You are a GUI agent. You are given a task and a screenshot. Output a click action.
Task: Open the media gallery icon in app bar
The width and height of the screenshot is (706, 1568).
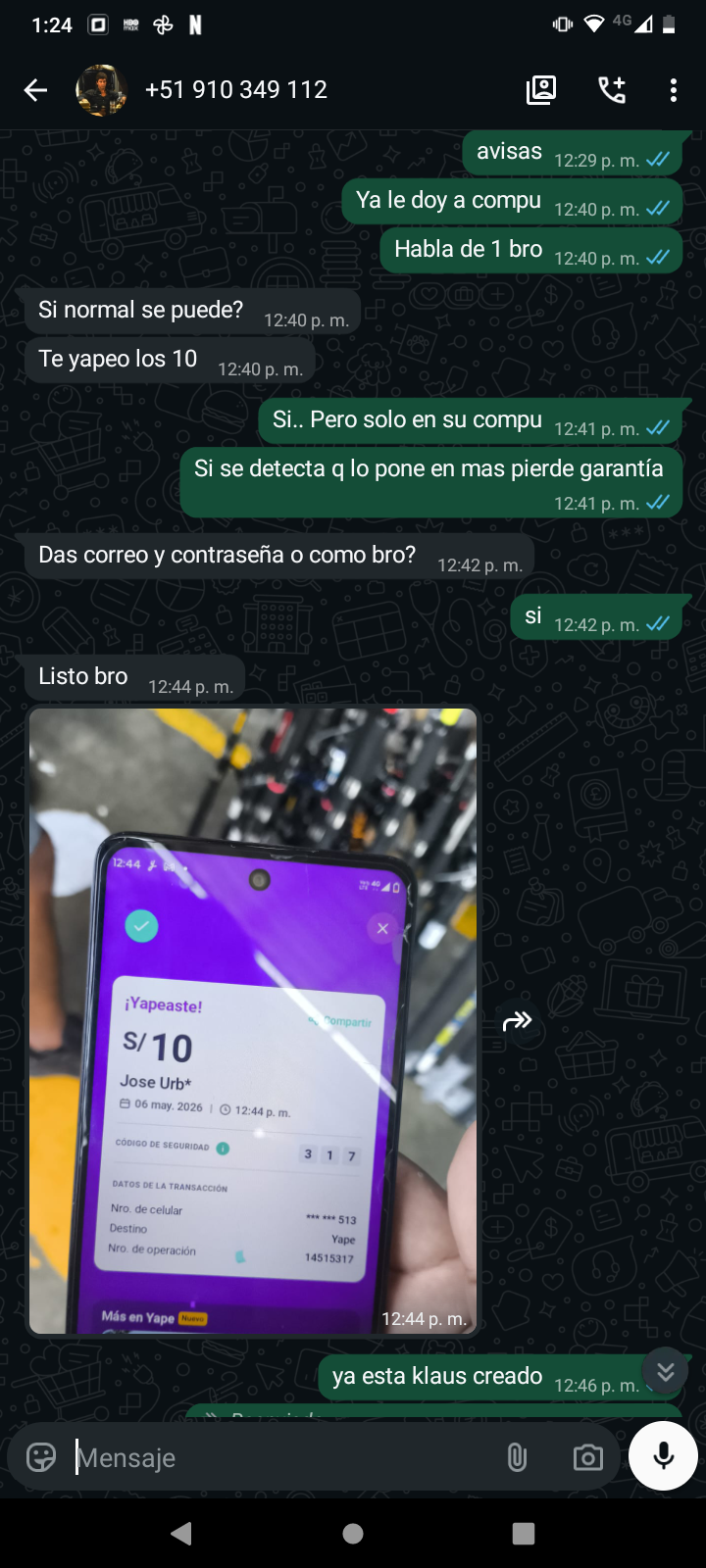[541, 90]
